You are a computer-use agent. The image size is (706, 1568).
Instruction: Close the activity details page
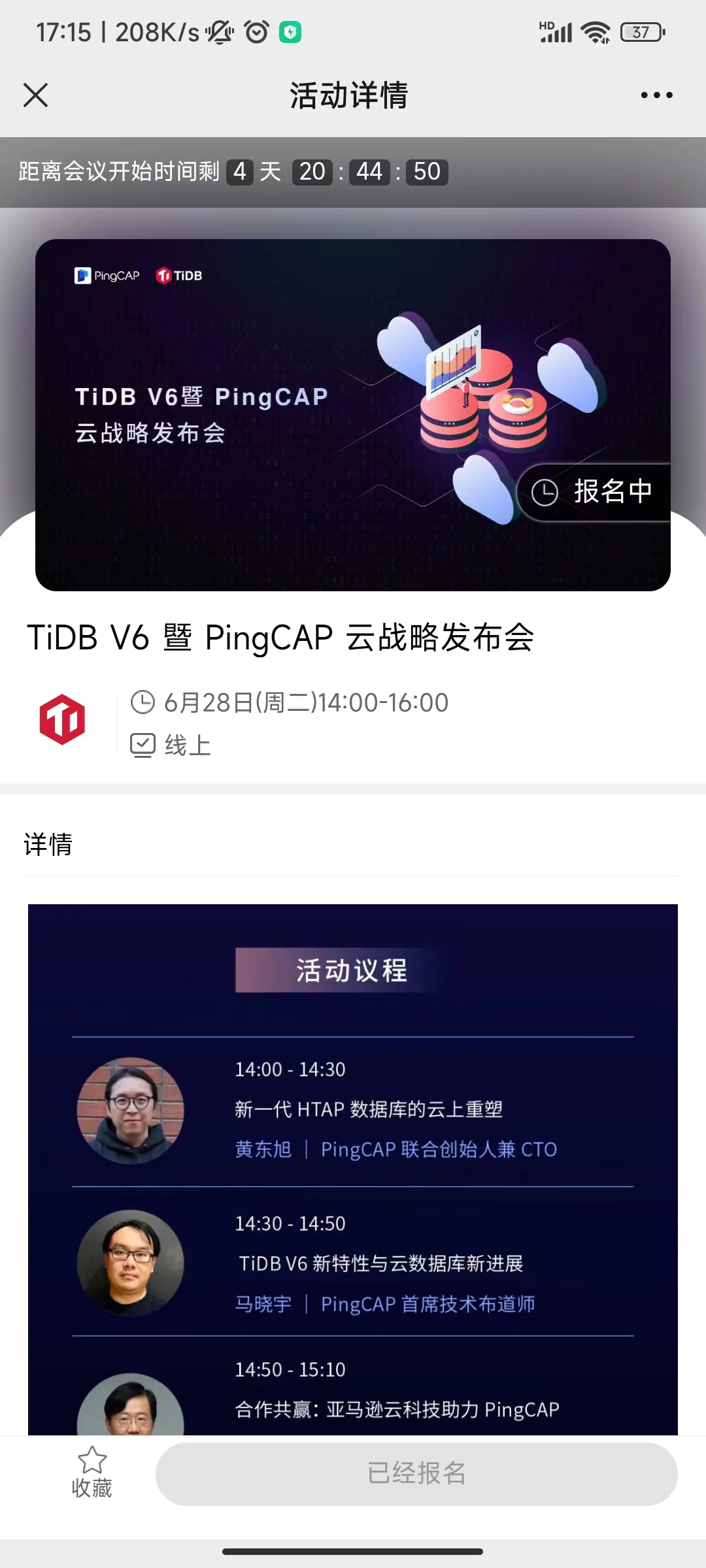pyautogui.click(x=36, y=95)
